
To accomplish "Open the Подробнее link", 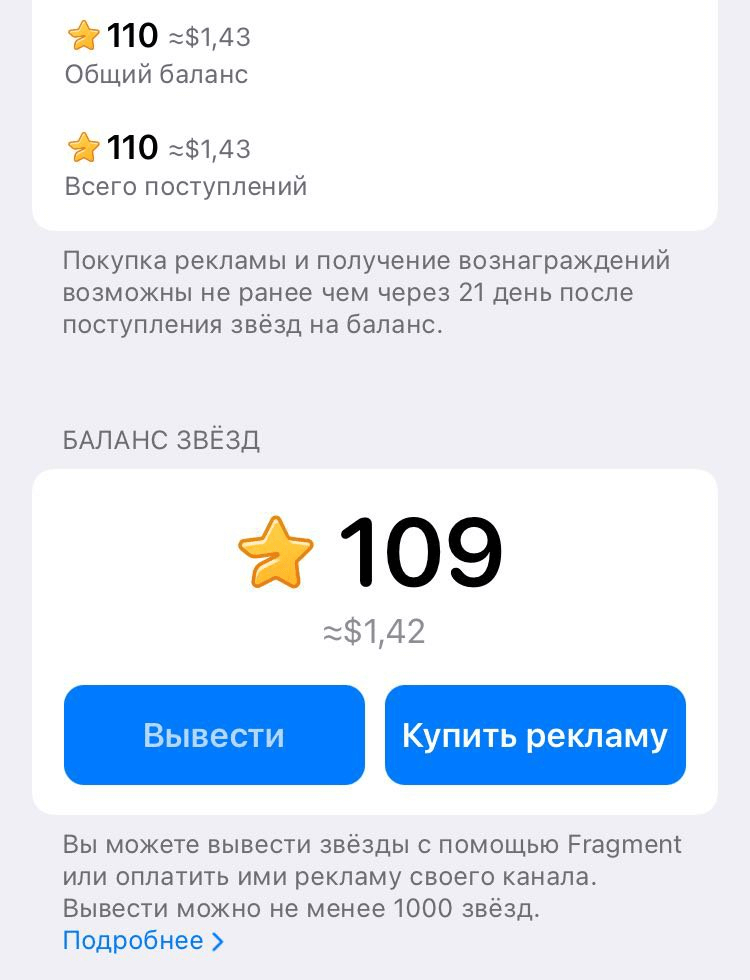I will pos(143,941).
